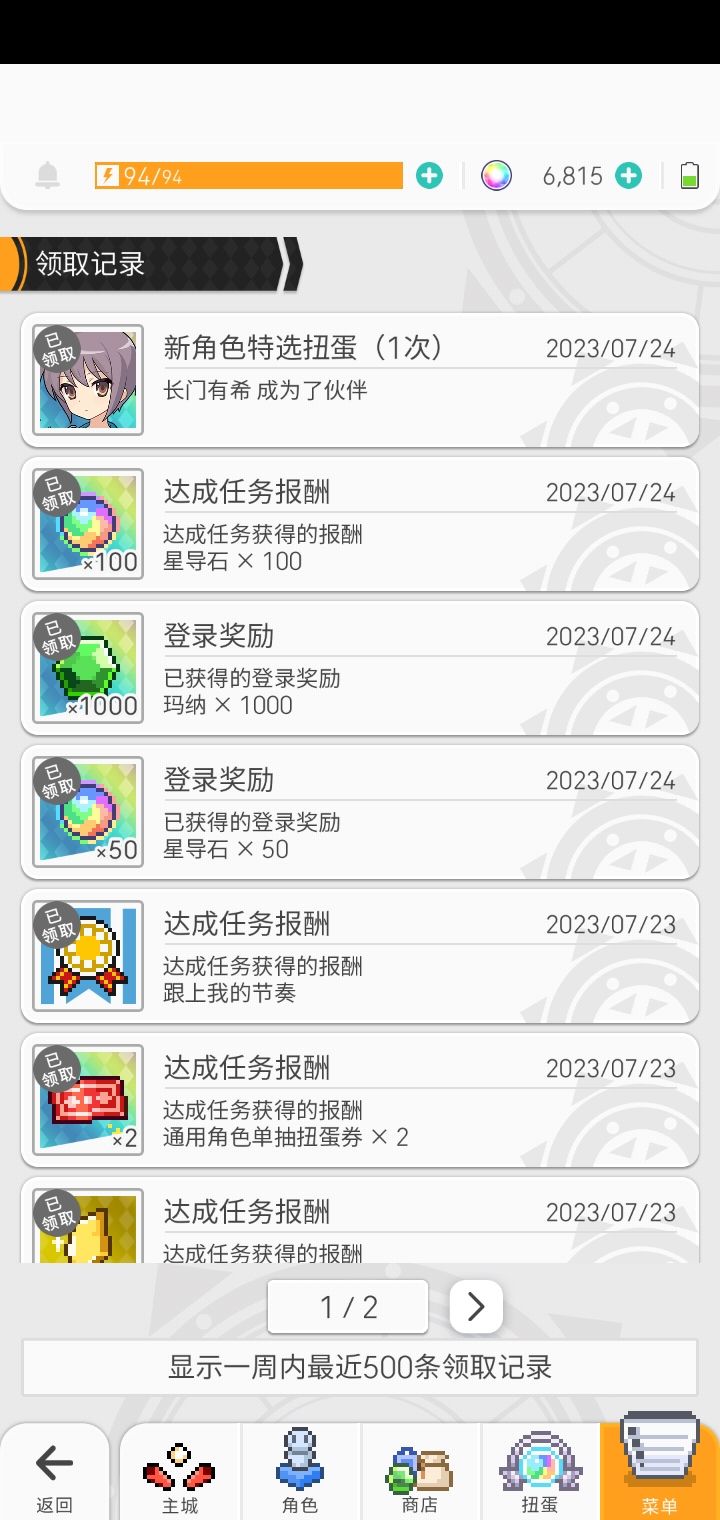Screen dimensions: 720x1520
Task: Open the 商店 tab
Action: [x=420, y=1473]
